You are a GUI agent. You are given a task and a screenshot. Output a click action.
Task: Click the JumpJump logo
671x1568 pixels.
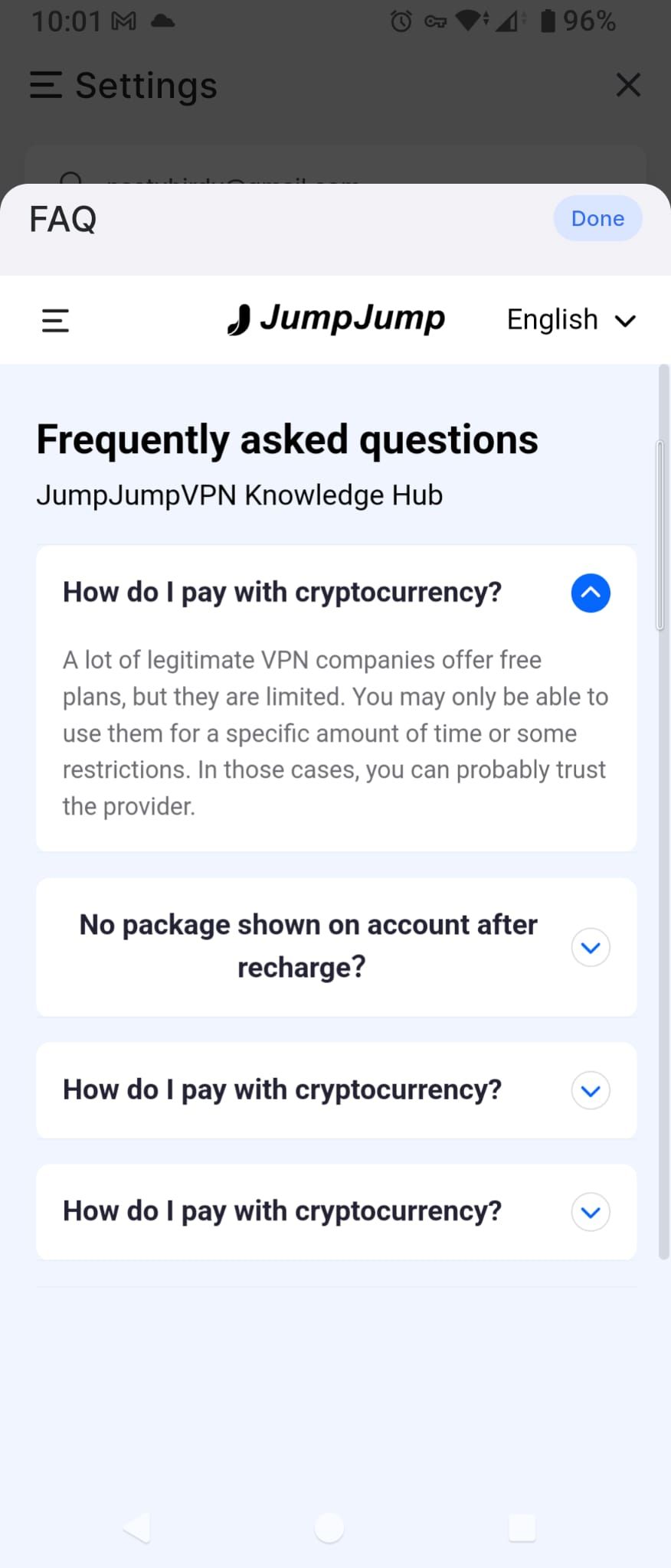tap(335, 318)
